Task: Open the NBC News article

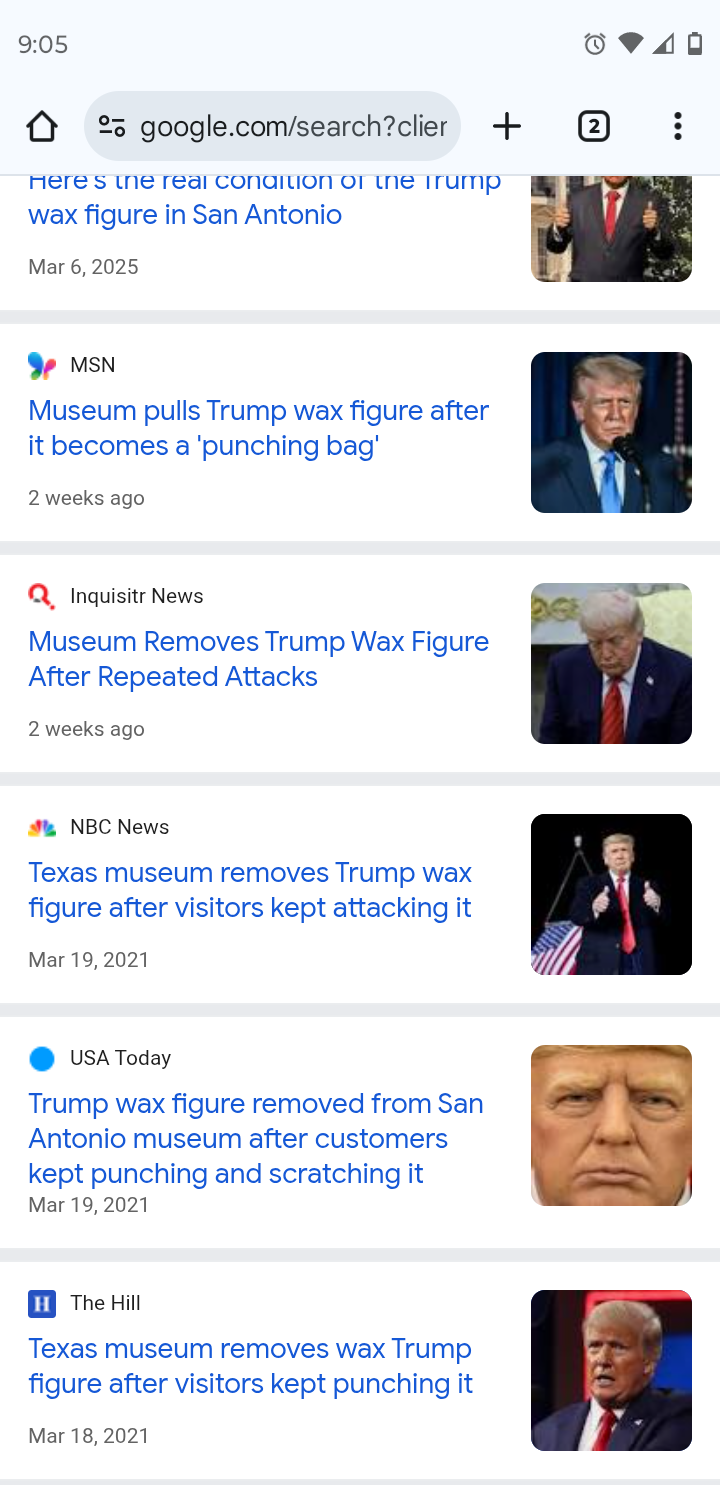Action: (x=250, y=890)
